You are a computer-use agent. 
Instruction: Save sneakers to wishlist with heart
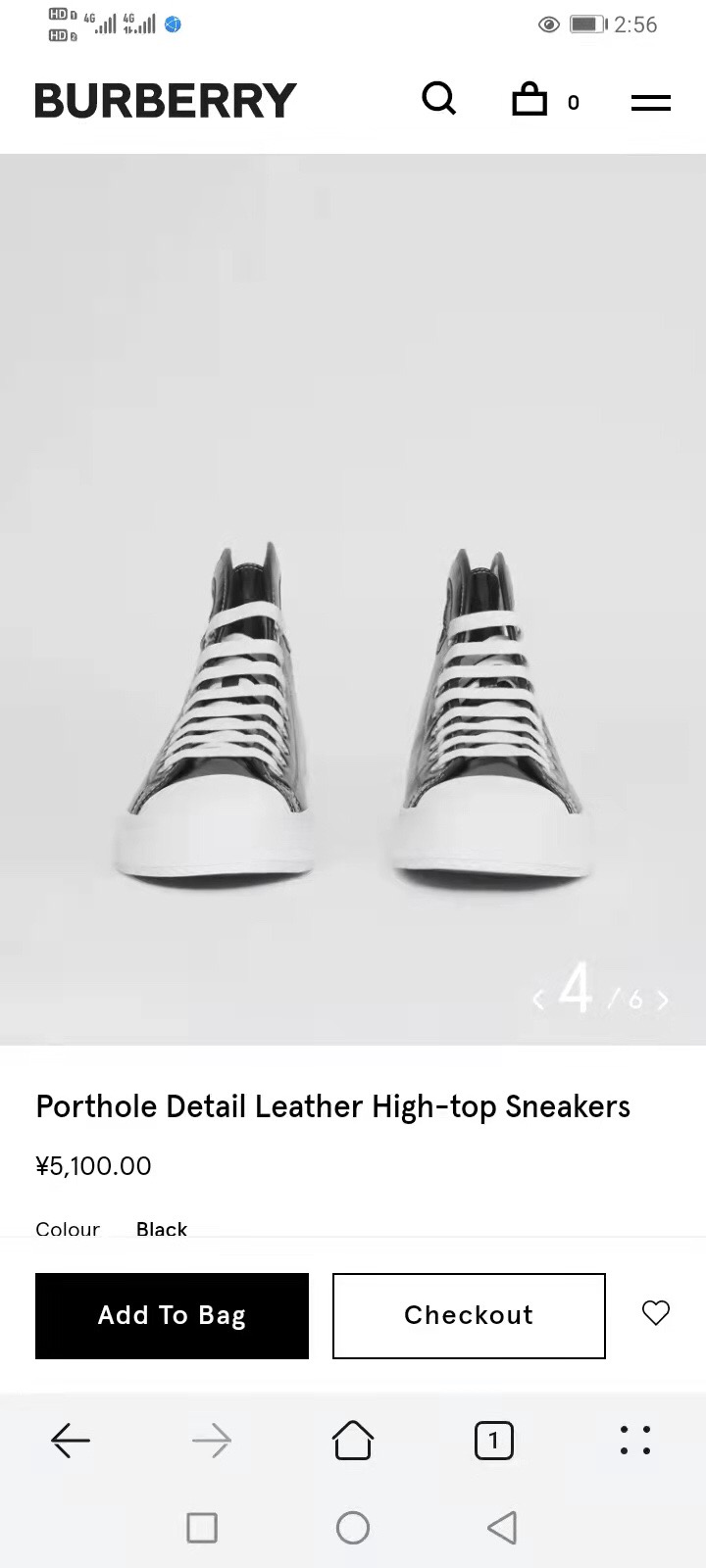tap(656, 1313)
